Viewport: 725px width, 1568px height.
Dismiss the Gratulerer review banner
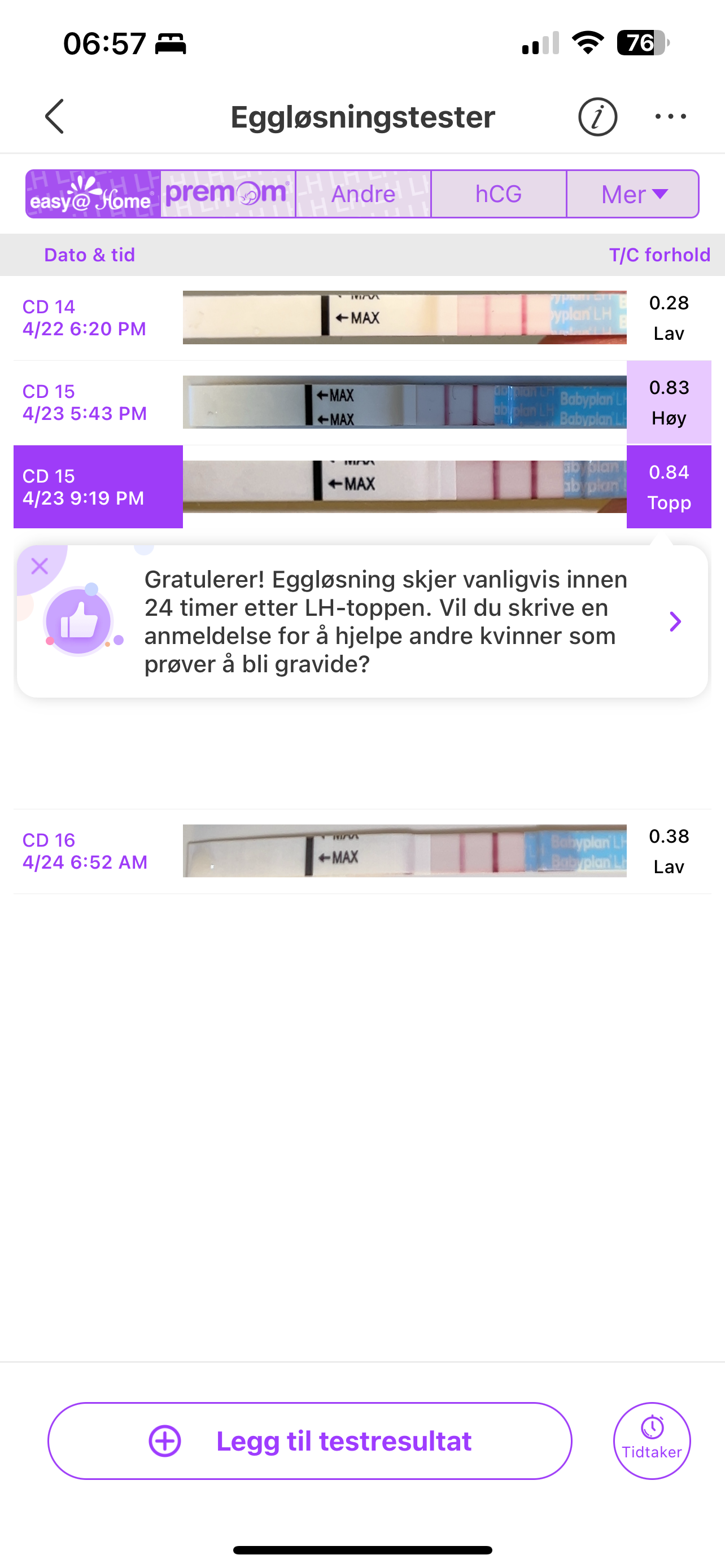(x=40, y=566)
